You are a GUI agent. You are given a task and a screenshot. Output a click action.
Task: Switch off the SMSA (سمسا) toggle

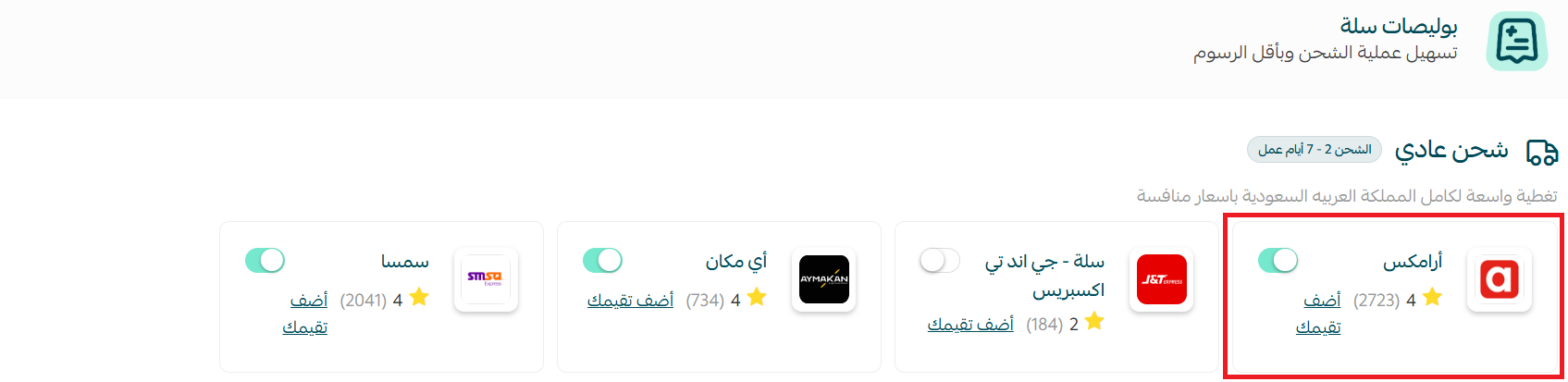click(x=265, y=261)
